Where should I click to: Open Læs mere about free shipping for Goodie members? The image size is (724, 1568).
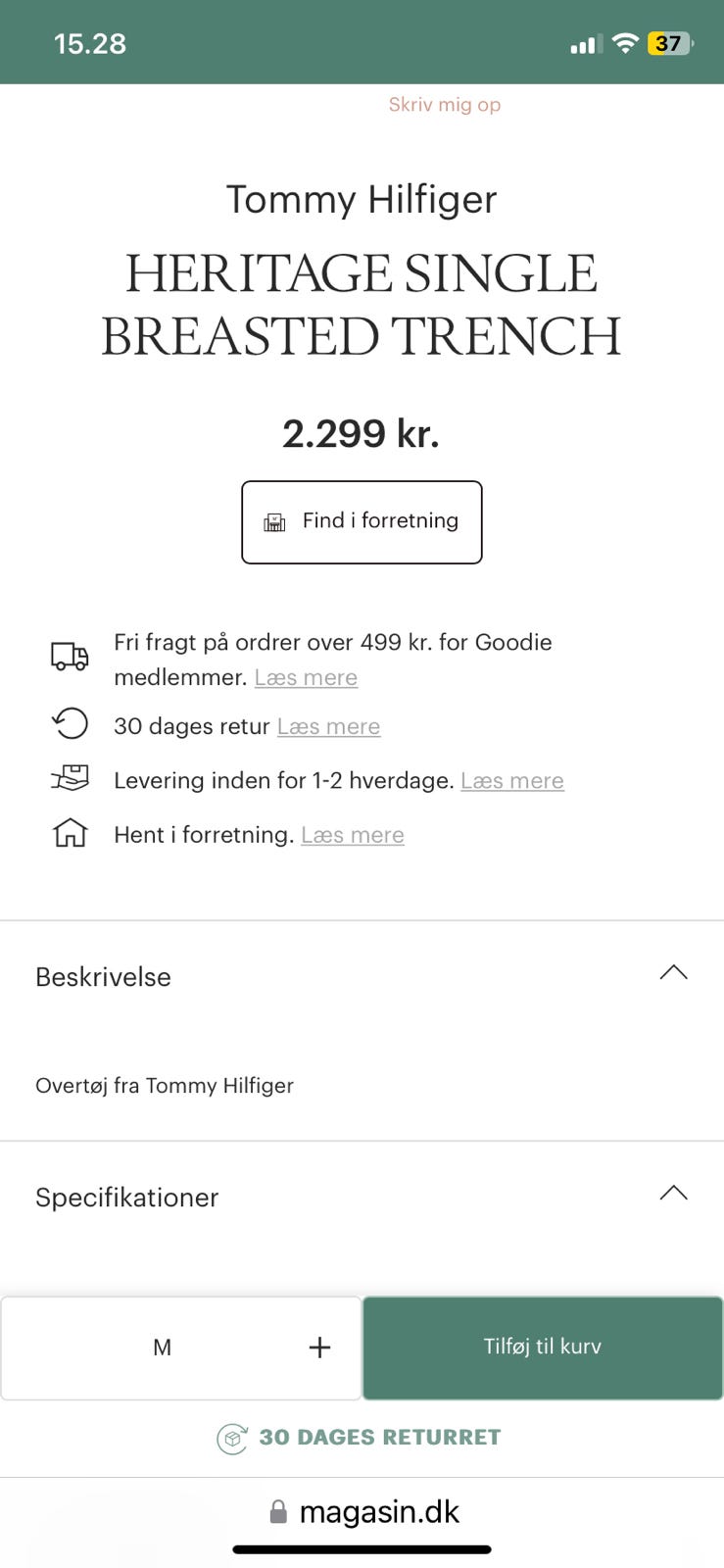coord(306,676)
